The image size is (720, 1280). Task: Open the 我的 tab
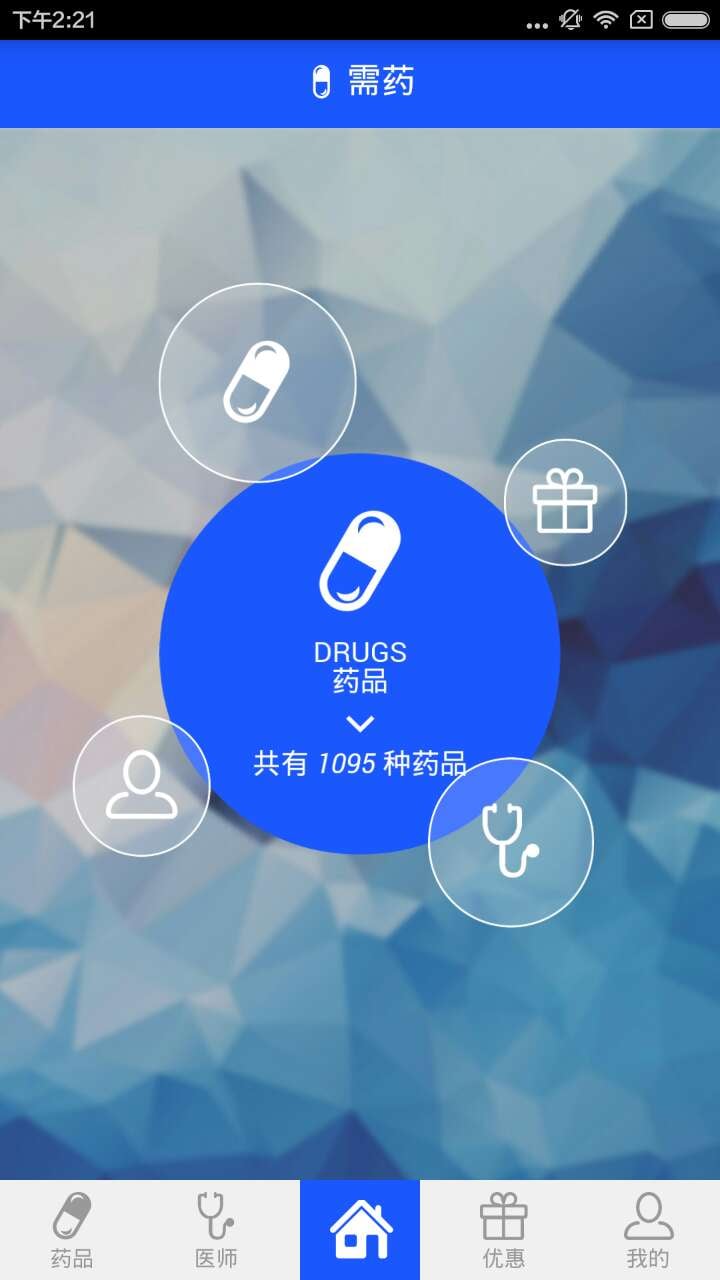[648, 1230]
